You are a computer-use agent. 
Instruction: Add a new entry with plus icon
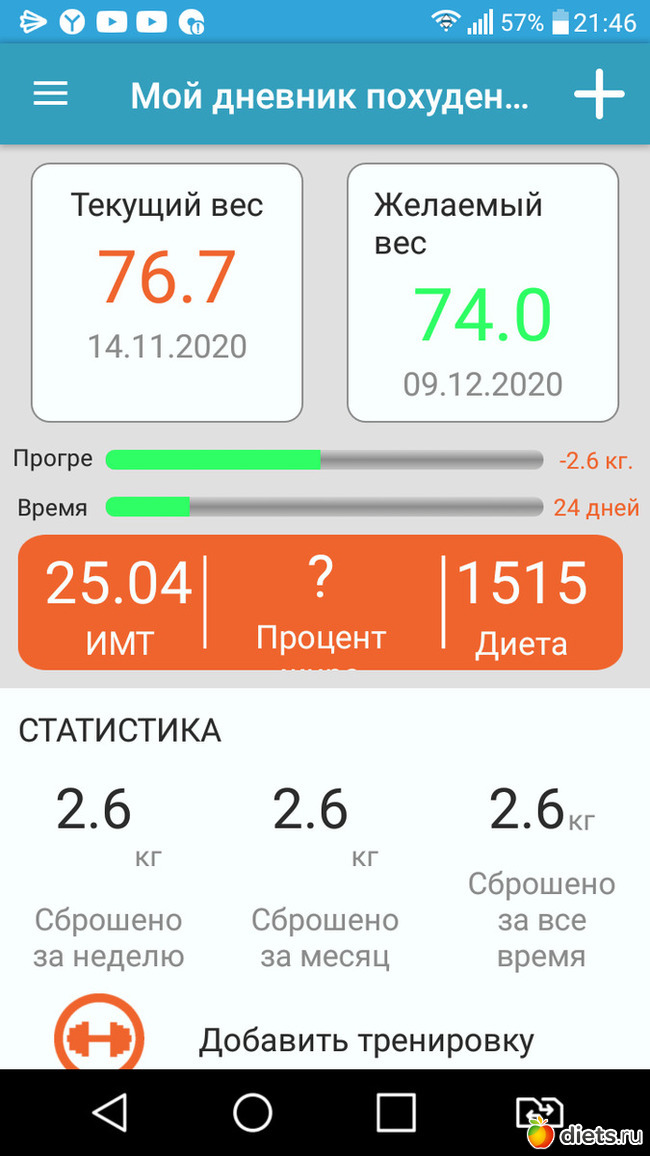click(x=598, y=95)
